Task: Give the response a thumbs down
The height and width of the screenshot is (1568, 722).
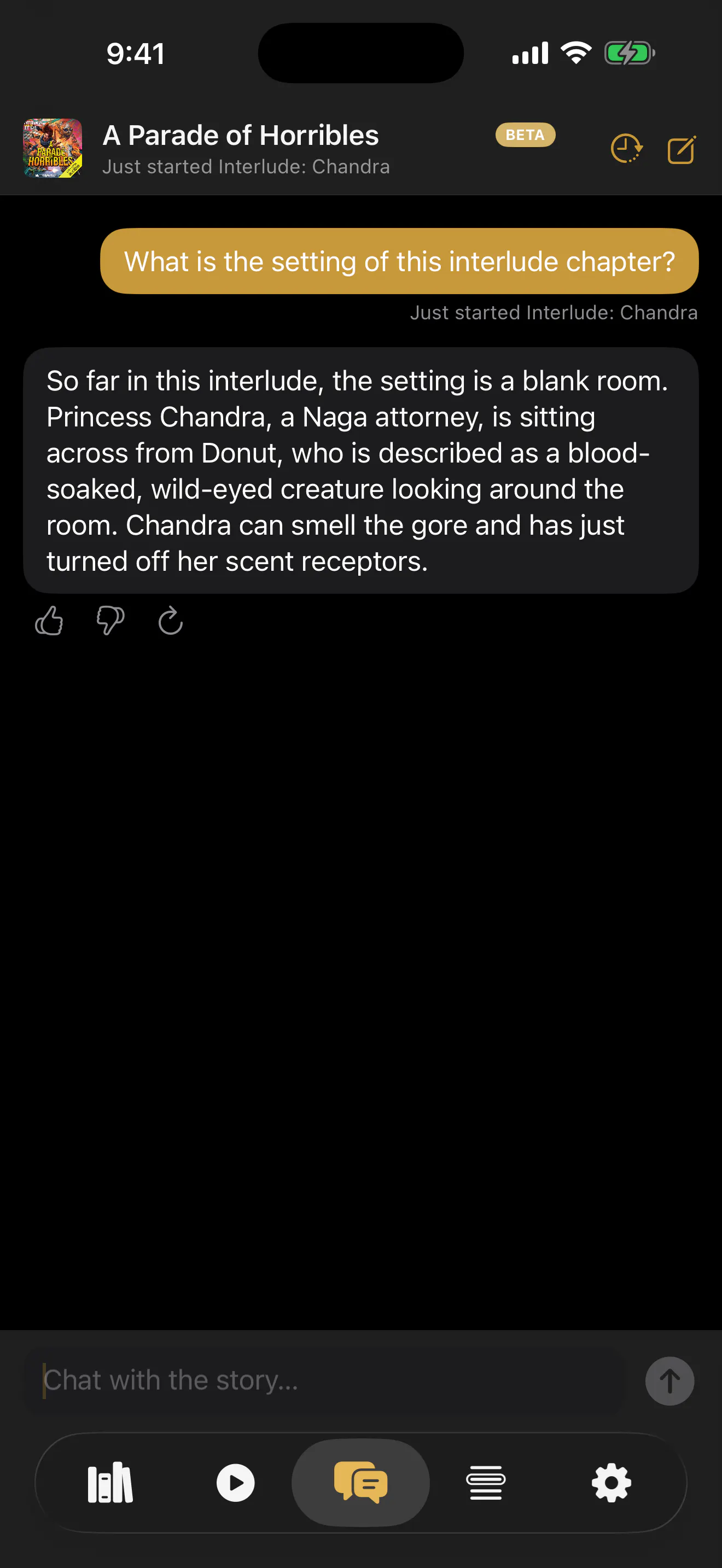Action: click(x=110, y=621)
